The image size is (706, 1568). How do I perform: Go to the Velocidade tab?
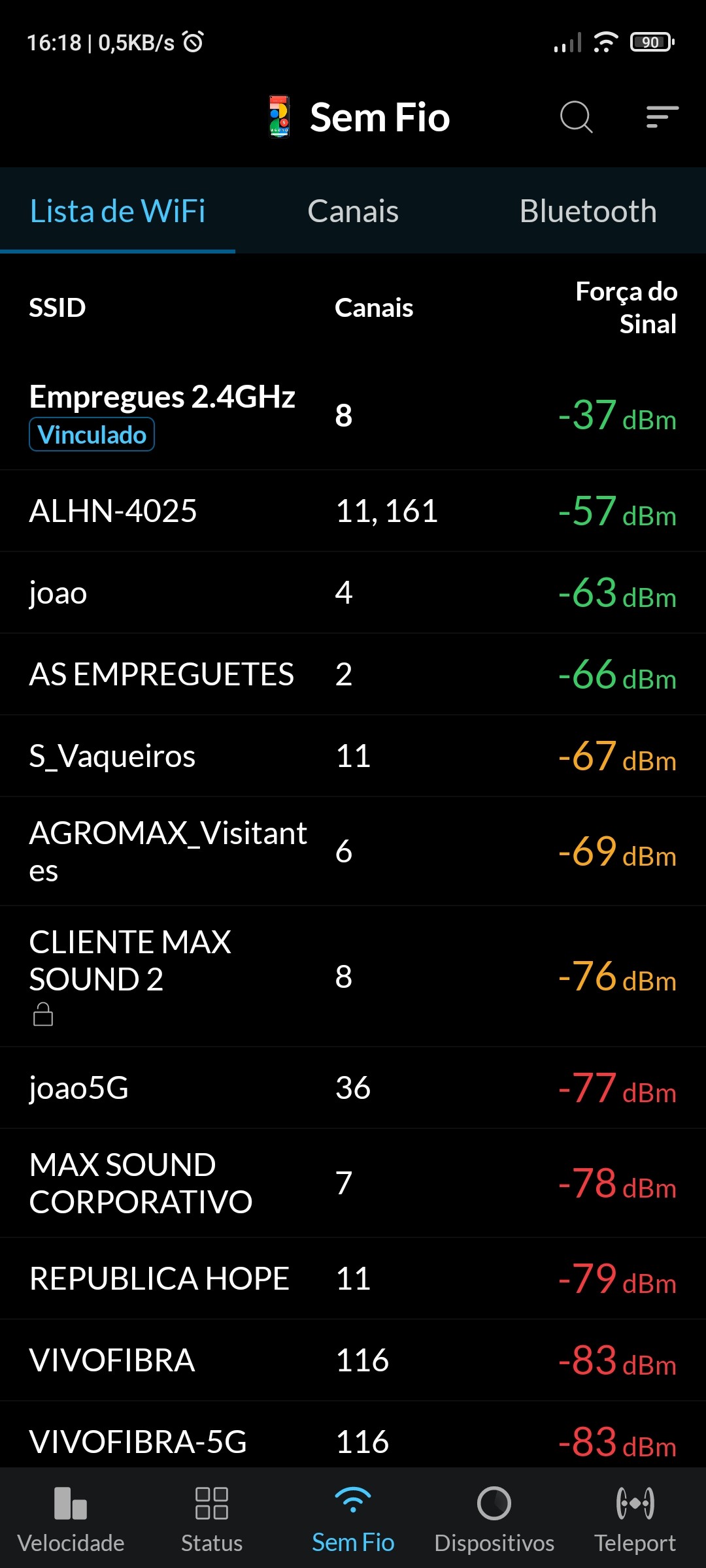pos(71,1518)
